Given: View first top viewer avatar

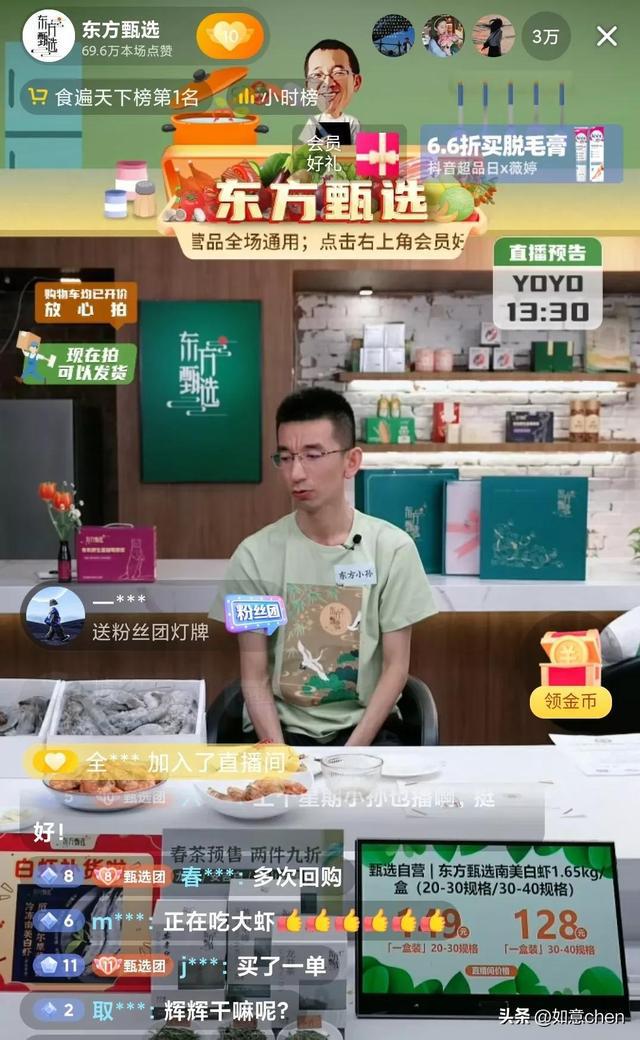Looking at the screenshot, I should [x=393, y=36].
